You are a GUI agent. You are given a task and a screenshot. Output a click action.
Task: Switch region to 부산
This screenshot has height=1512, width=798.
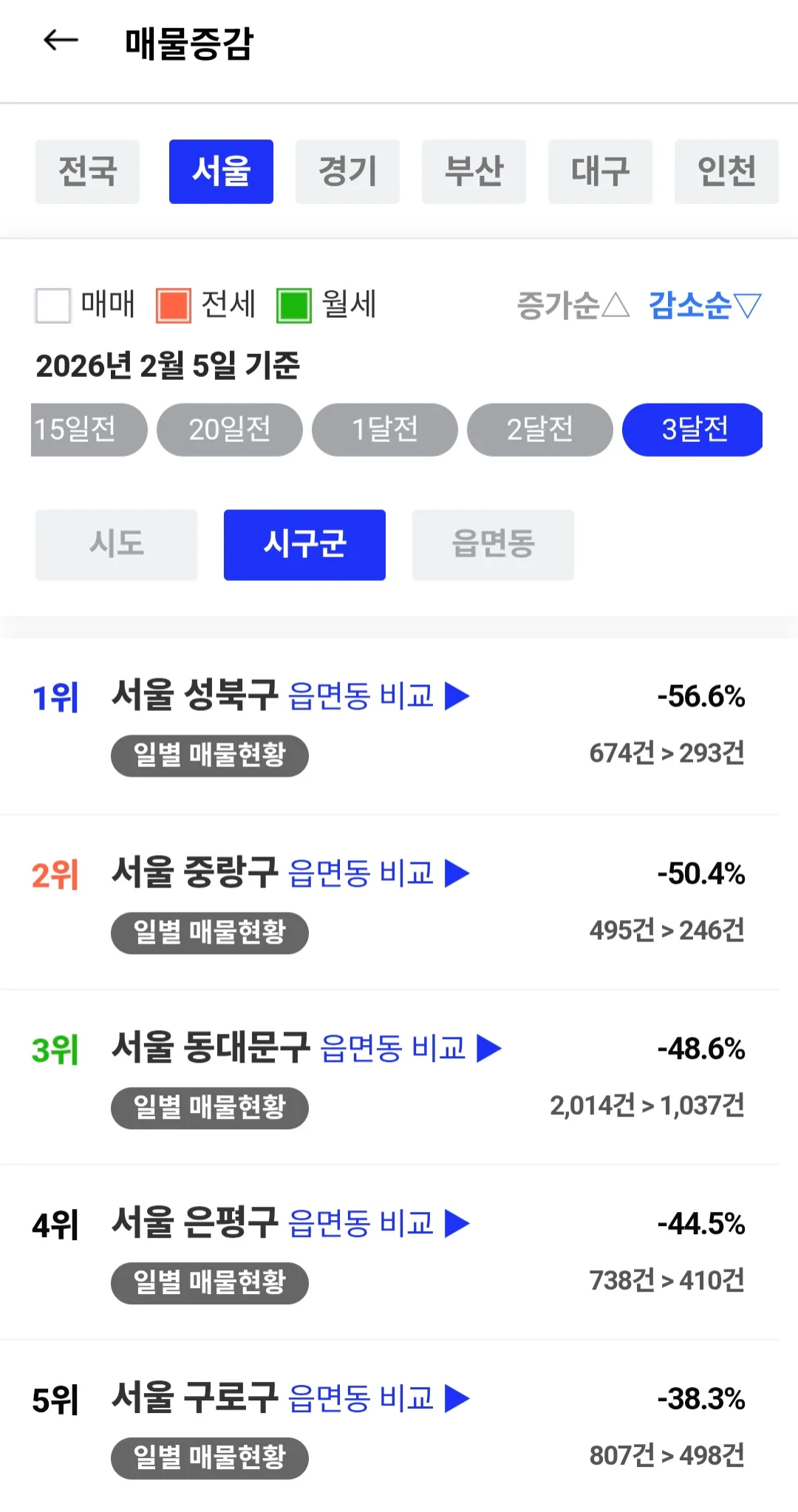(x=474, y=171)
